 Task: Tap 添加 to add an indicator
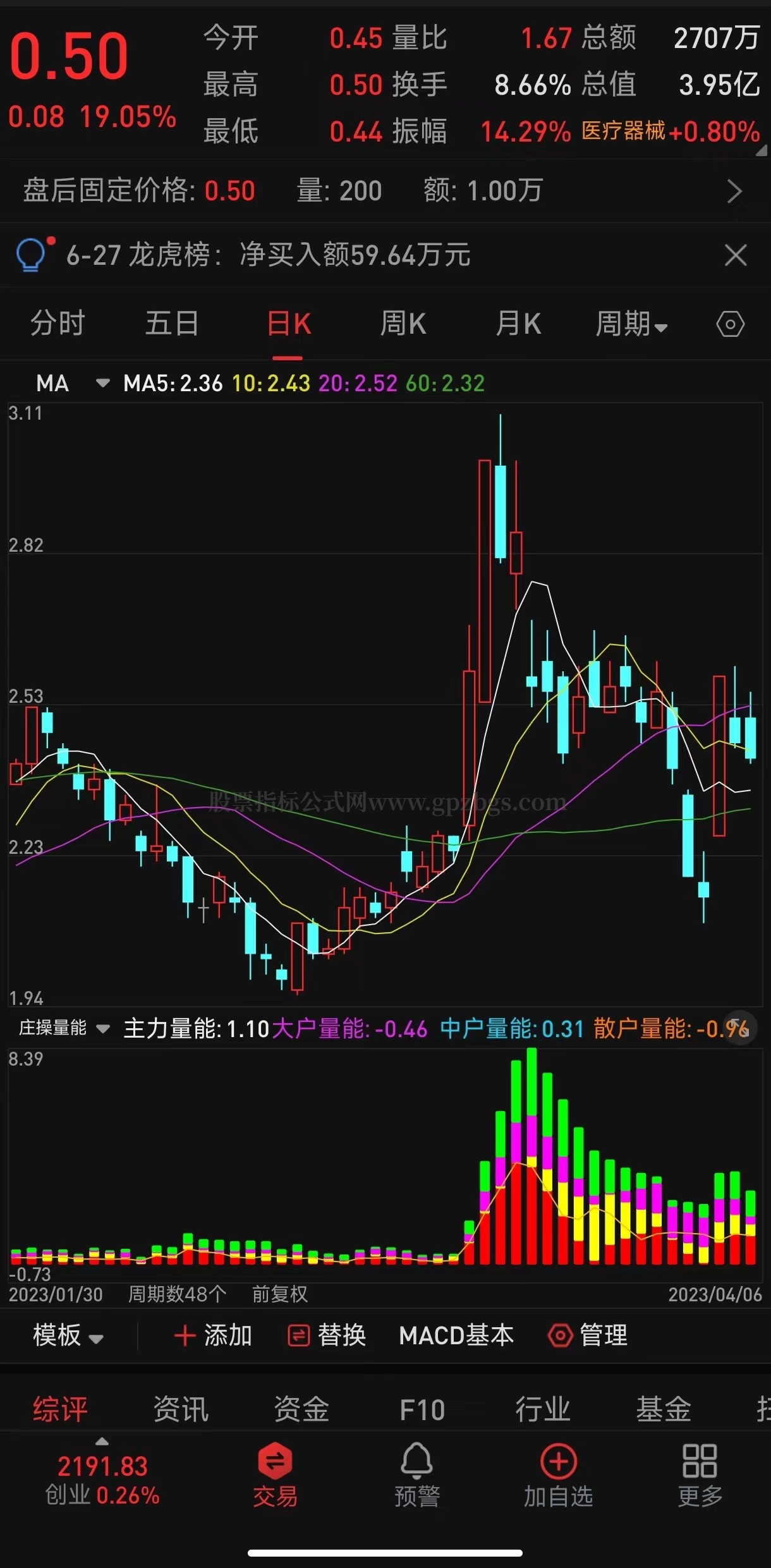(x=213, y=1335)
